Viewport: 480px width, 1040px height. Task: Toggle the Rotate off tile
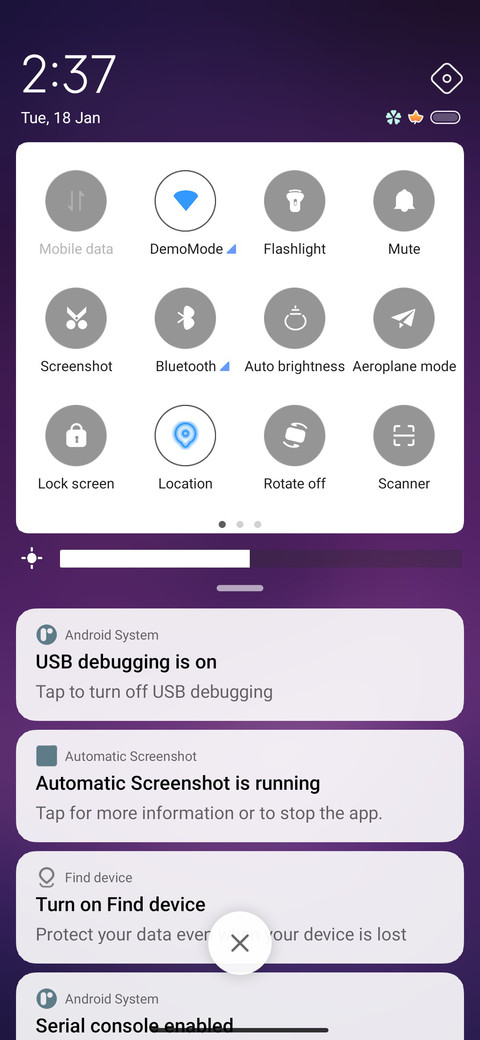click(x=294, y=435)
